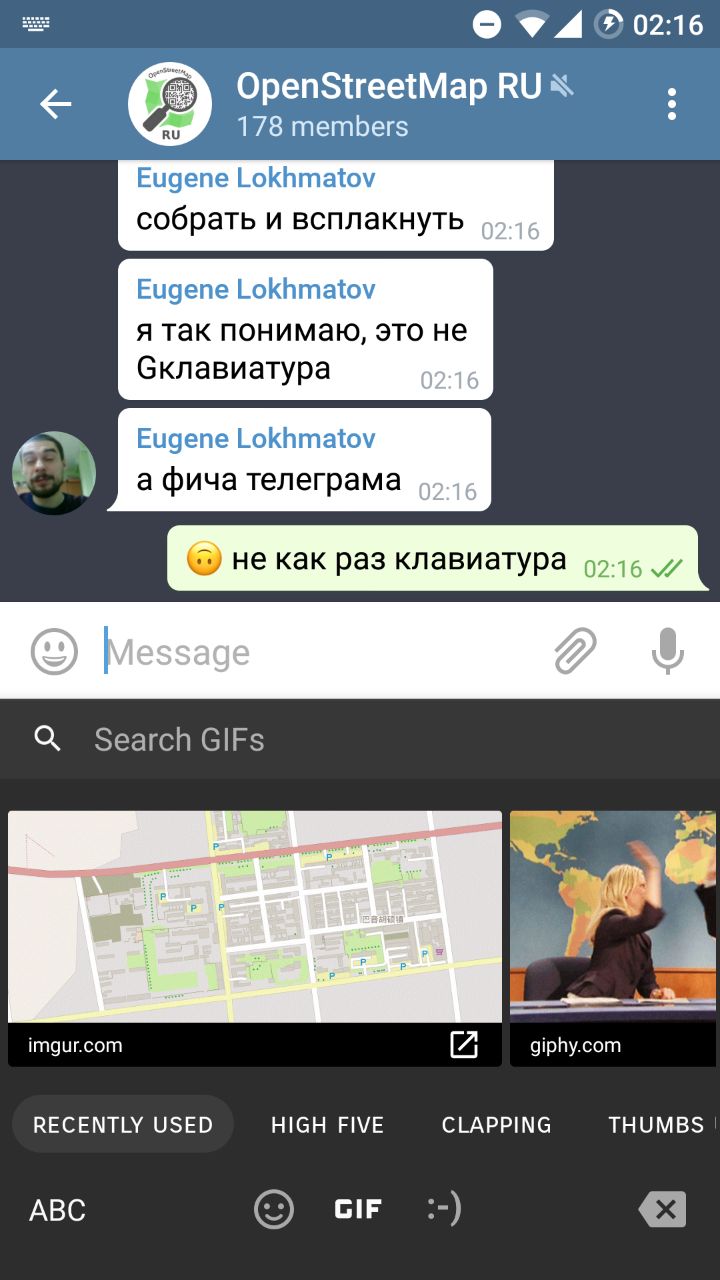Image resolution: width=720 pixels, height=1280 pixels.
Task: Open the chat overflow menu
Action: (x=672, y=104)
